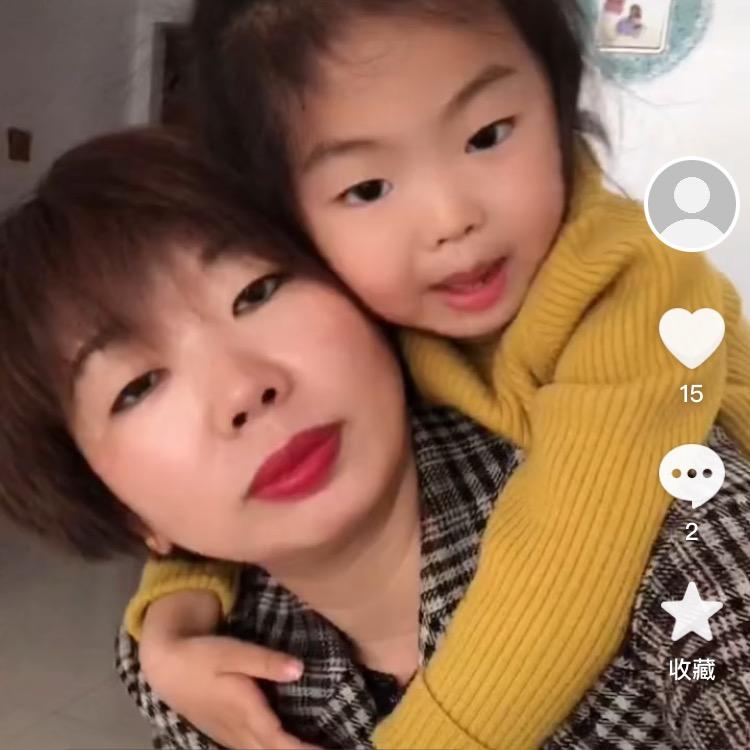Like this video with the heart
Image resolution: width=750 pixels, height=750 pixels.
692,338
